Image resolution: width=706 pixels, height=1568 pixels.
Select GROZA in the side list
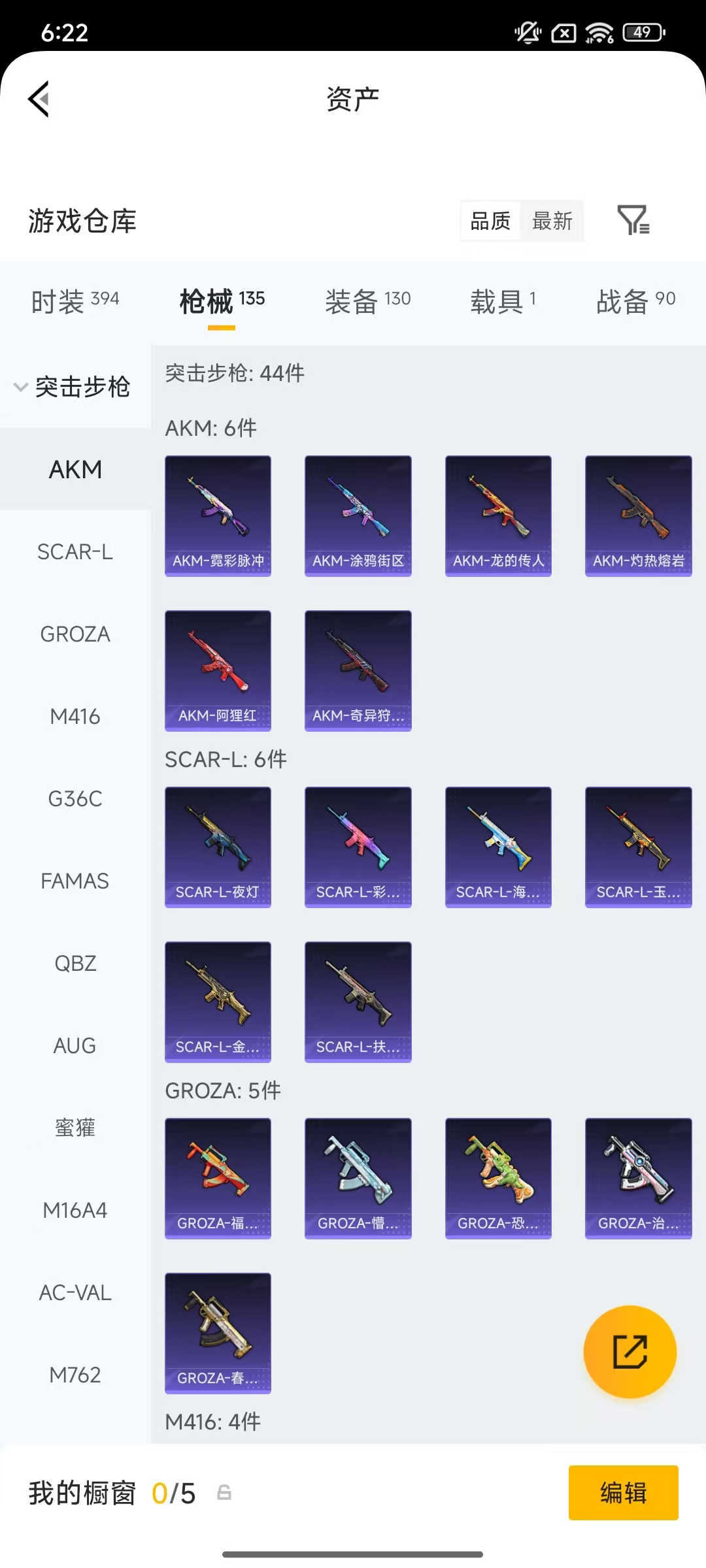click(x=75, y=634)
